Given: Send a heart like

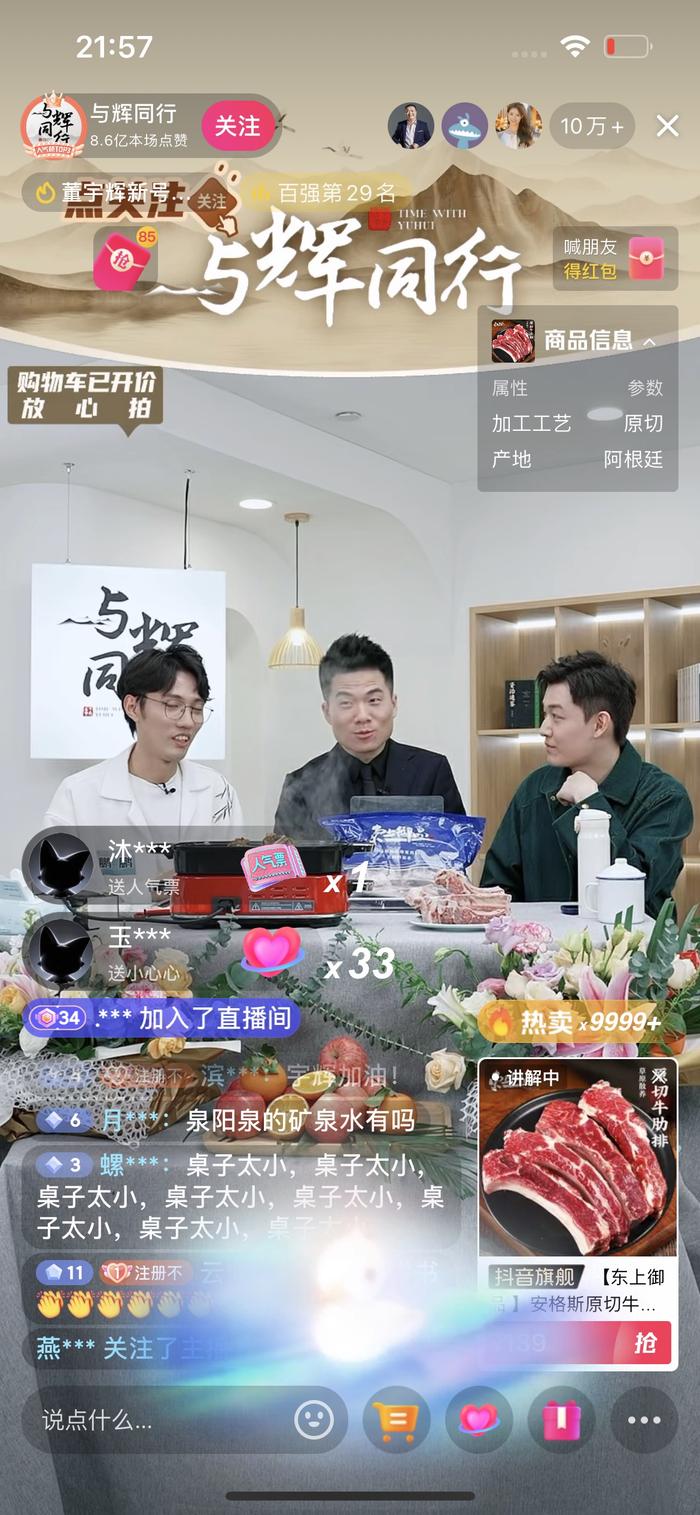Looking at the screenshot, I should coord(479,1420).
